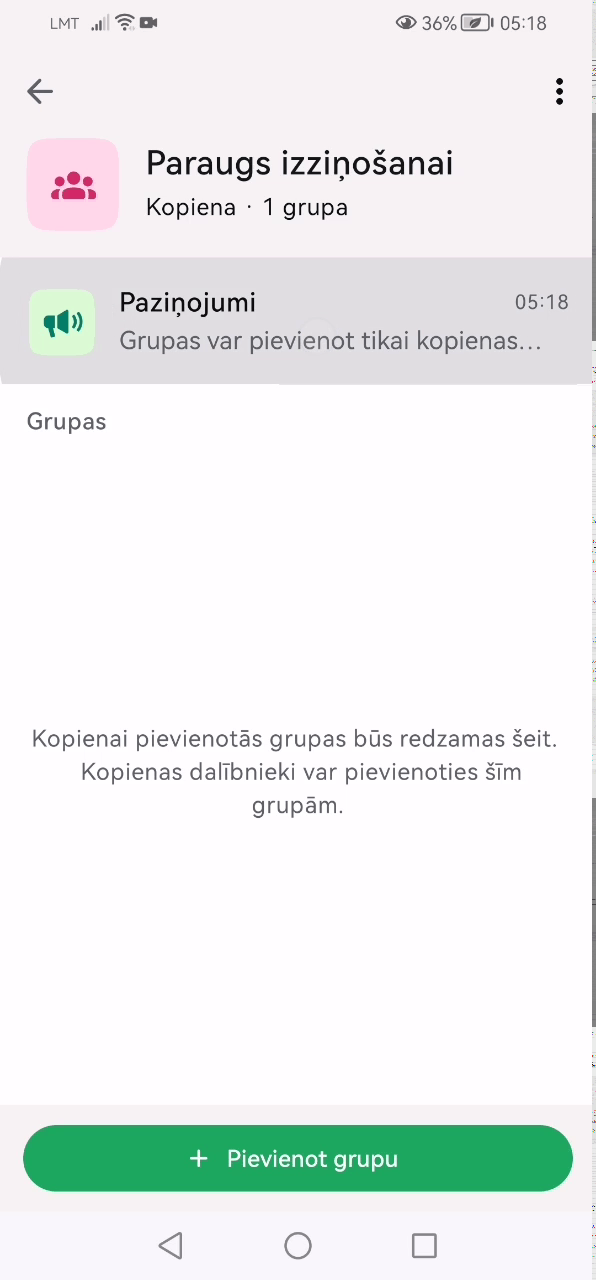The image size is (596, 1280).
Task: Open the Paziņojumi announcements chat
Action: [x=298, y=321]
